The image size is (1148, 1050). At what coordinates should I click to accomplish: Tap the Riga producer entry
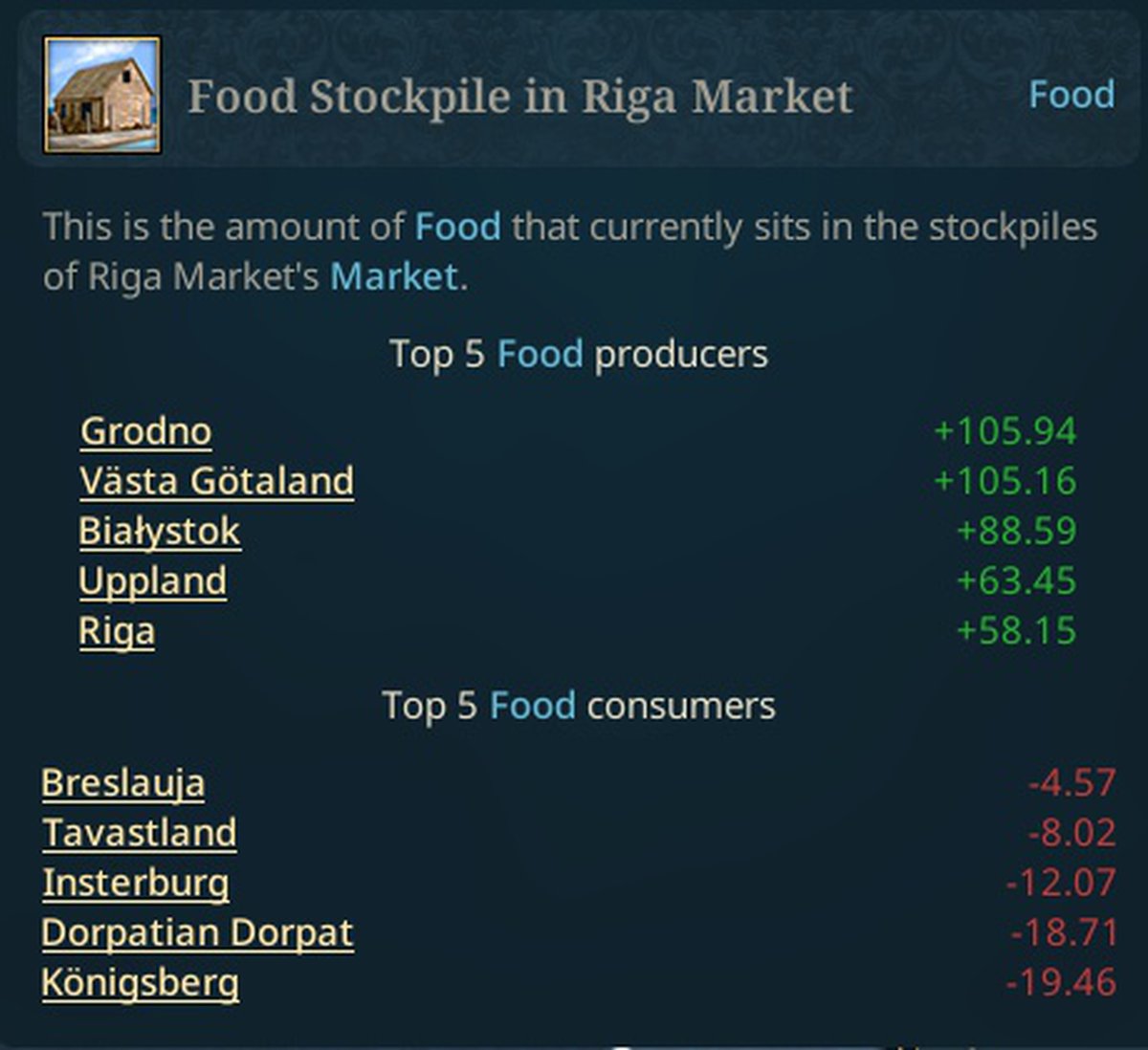coord(117,631)
